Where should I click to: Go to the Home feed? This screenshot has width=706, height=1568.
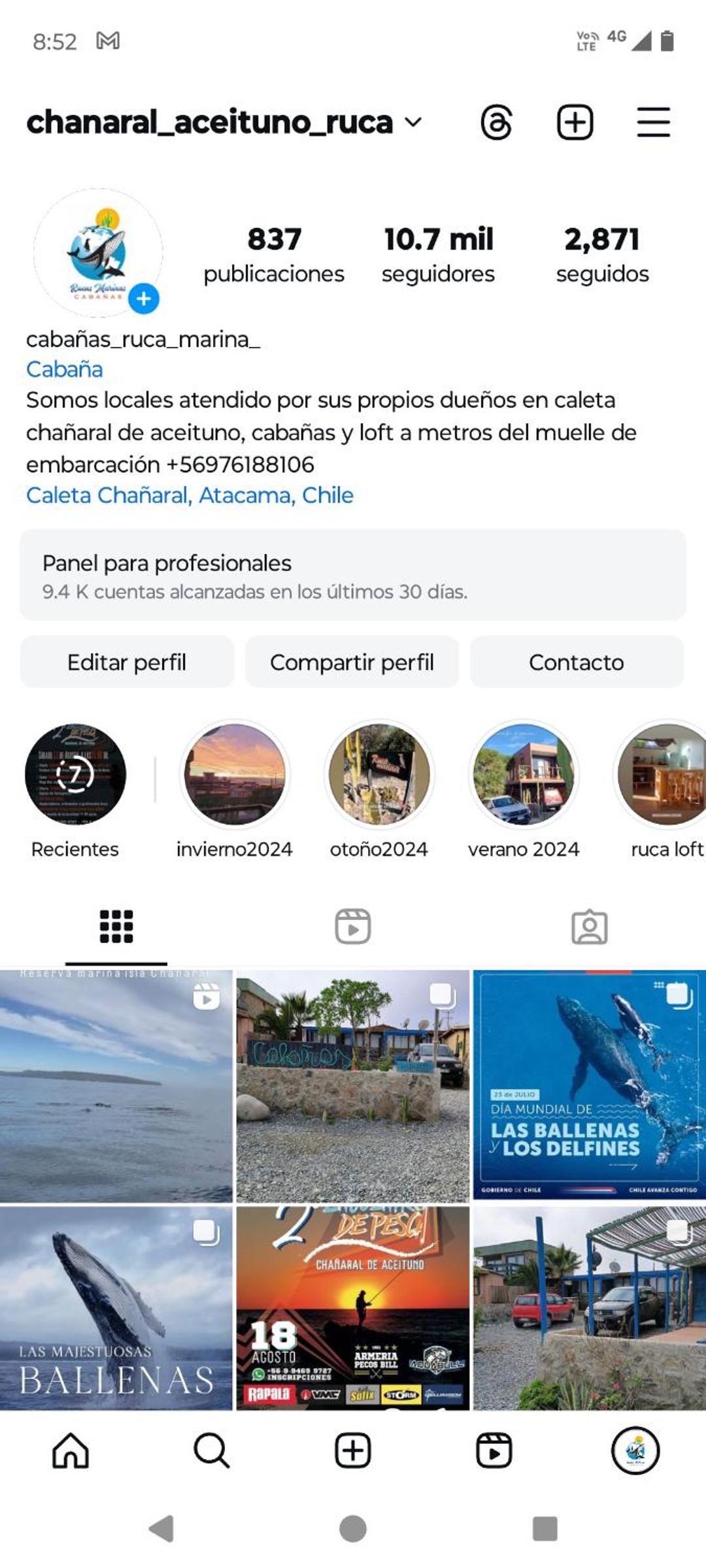click(x=71, y=1451)
